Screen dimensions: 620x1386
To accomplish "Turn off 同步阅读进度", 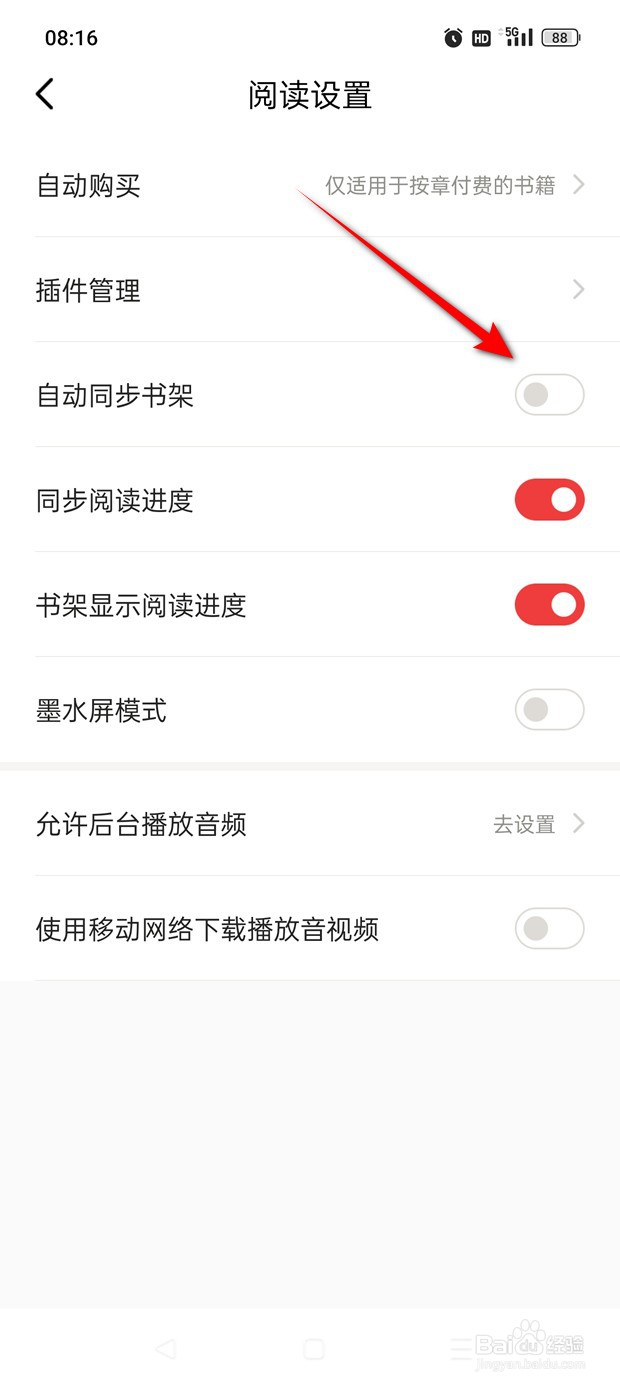I will pos(549,500).
